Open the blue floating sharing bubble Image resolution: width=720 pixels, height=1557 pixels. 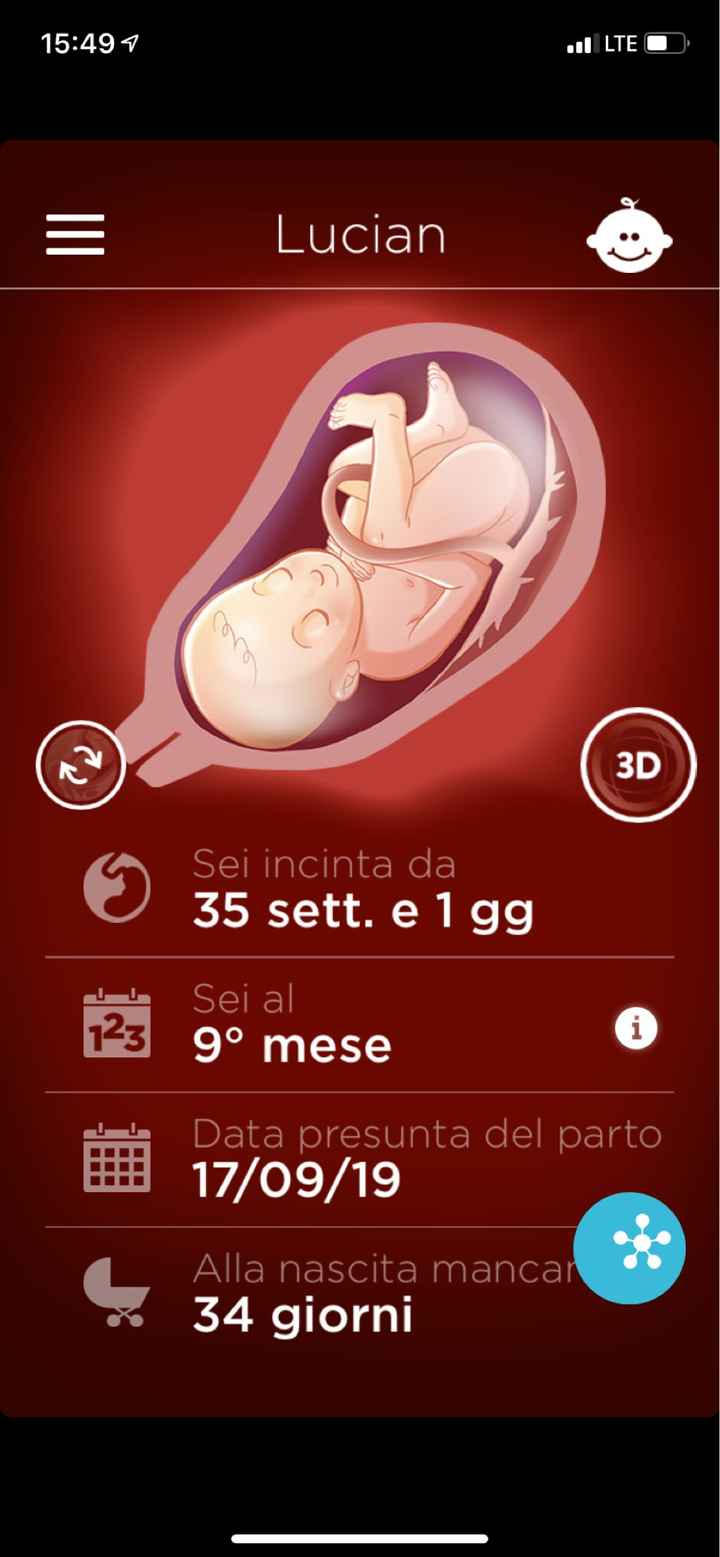coord(629,1247)
